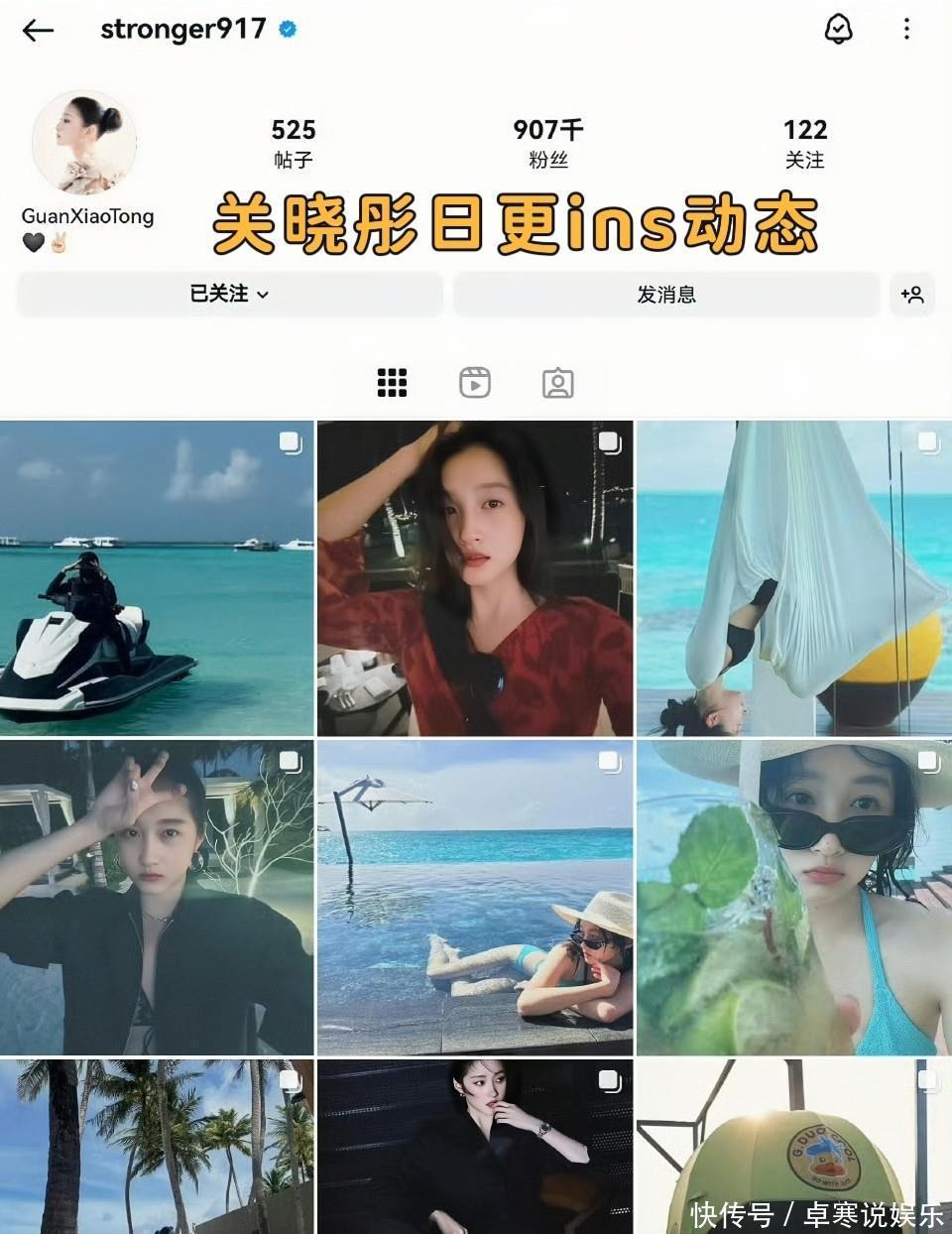952x1234 pixels.
Task: Show suggested accounts via add-person icon
Action: 911,295
